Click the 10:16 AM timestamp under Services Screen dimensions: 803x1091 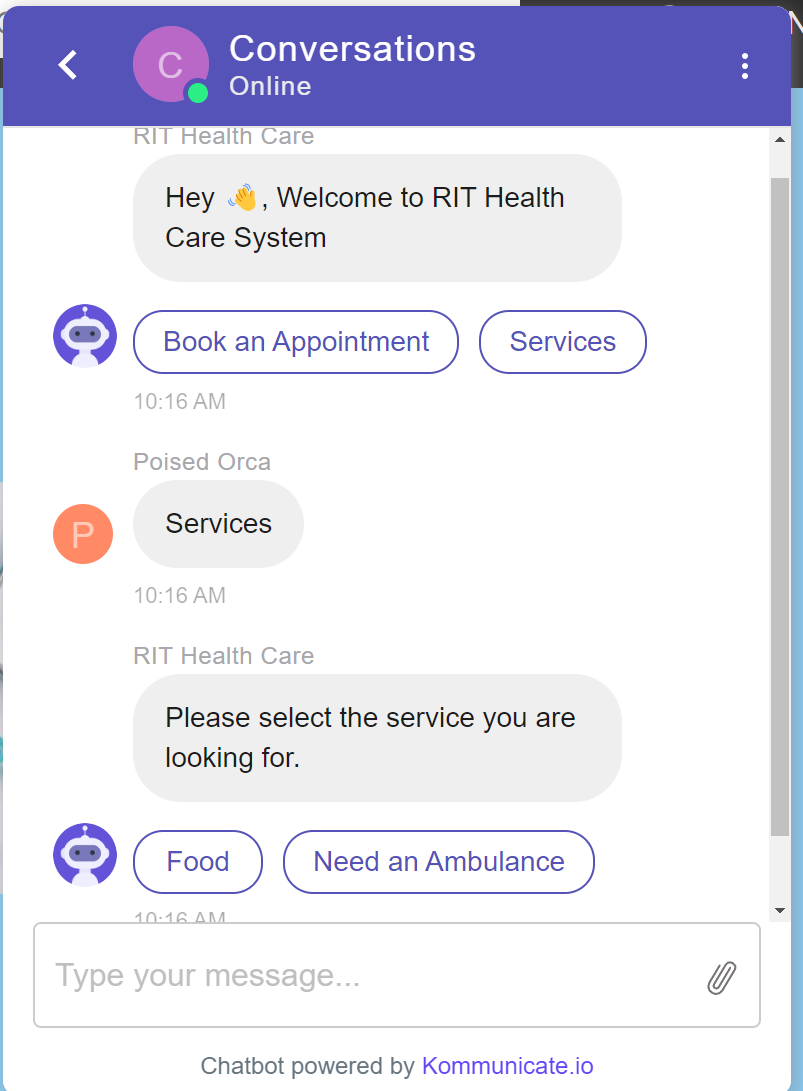coord(179,595)
